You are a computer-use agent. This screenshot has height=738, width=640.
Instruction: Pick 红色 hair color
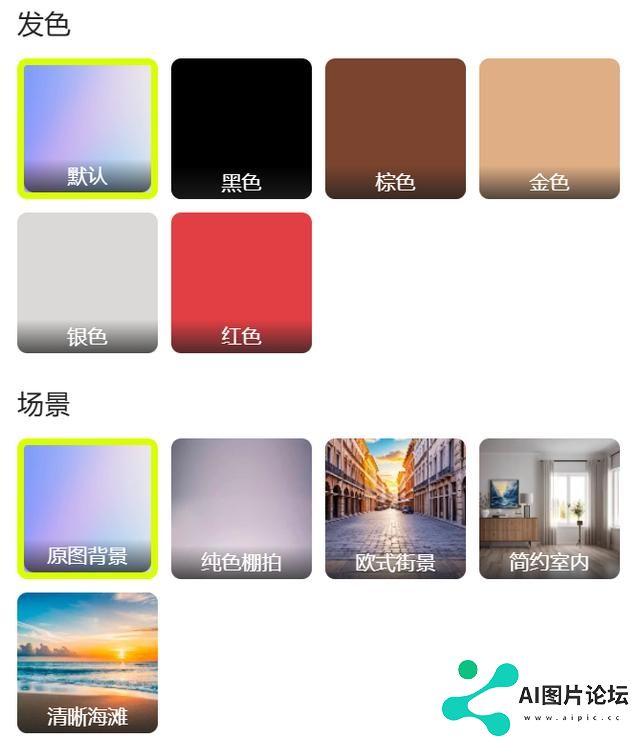coord(241,282)
